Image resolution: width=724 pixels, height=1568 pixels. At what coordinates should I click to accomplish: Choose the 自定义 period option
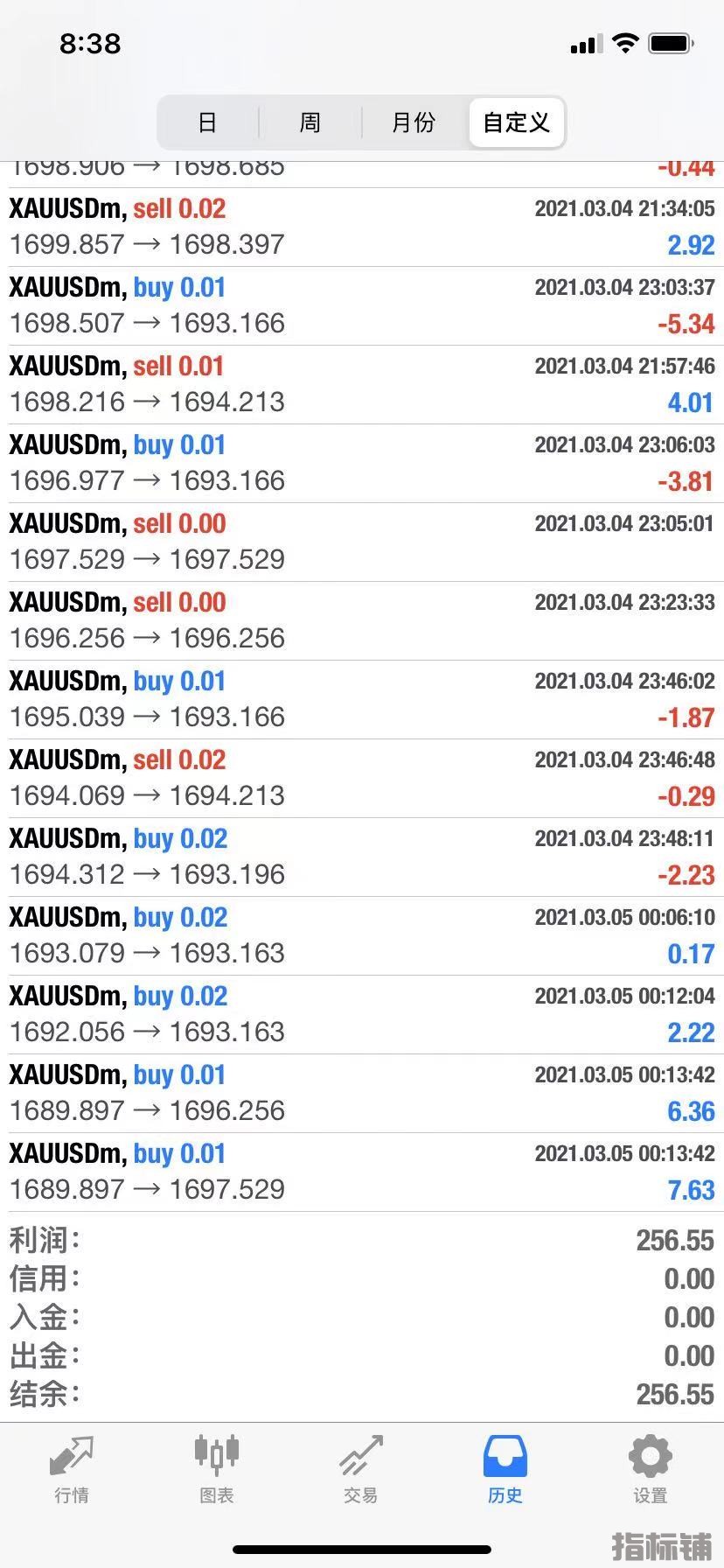(517, 122)
